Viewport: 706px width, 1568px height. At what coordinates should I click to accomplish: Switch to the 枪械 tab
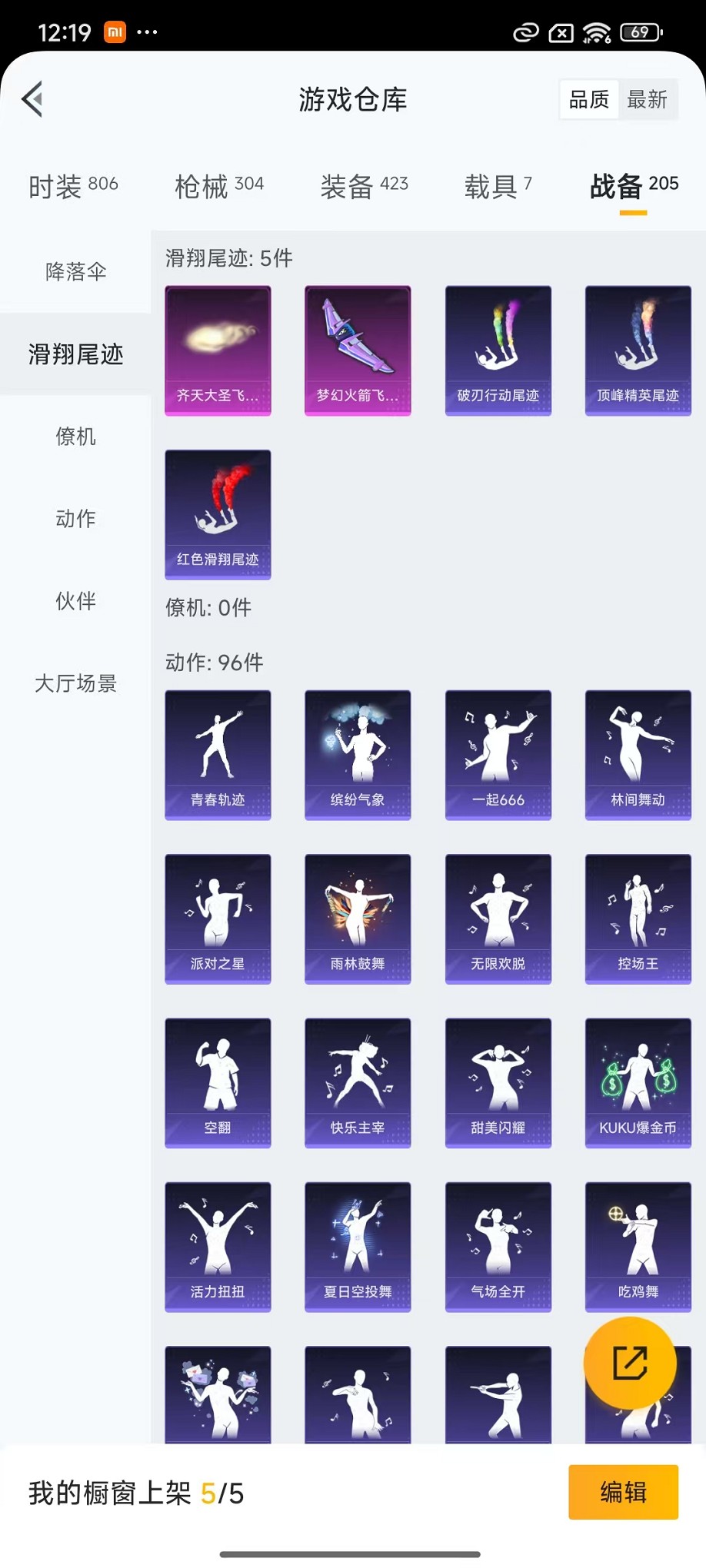coord(219,186)
